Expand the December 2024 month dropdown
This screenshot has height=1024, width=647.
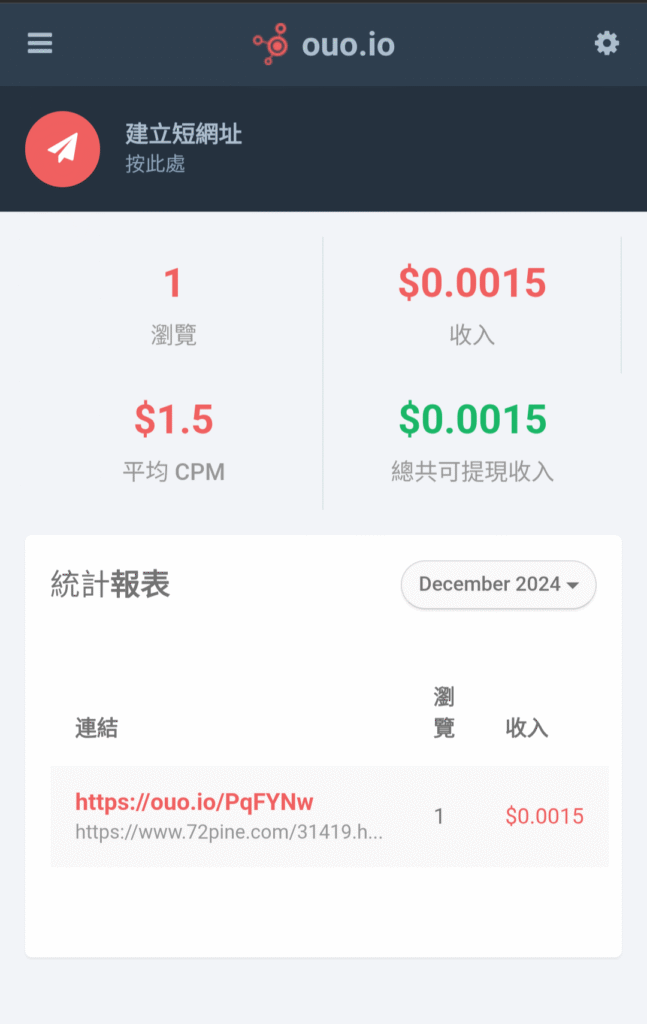click(x=498, y=585)
